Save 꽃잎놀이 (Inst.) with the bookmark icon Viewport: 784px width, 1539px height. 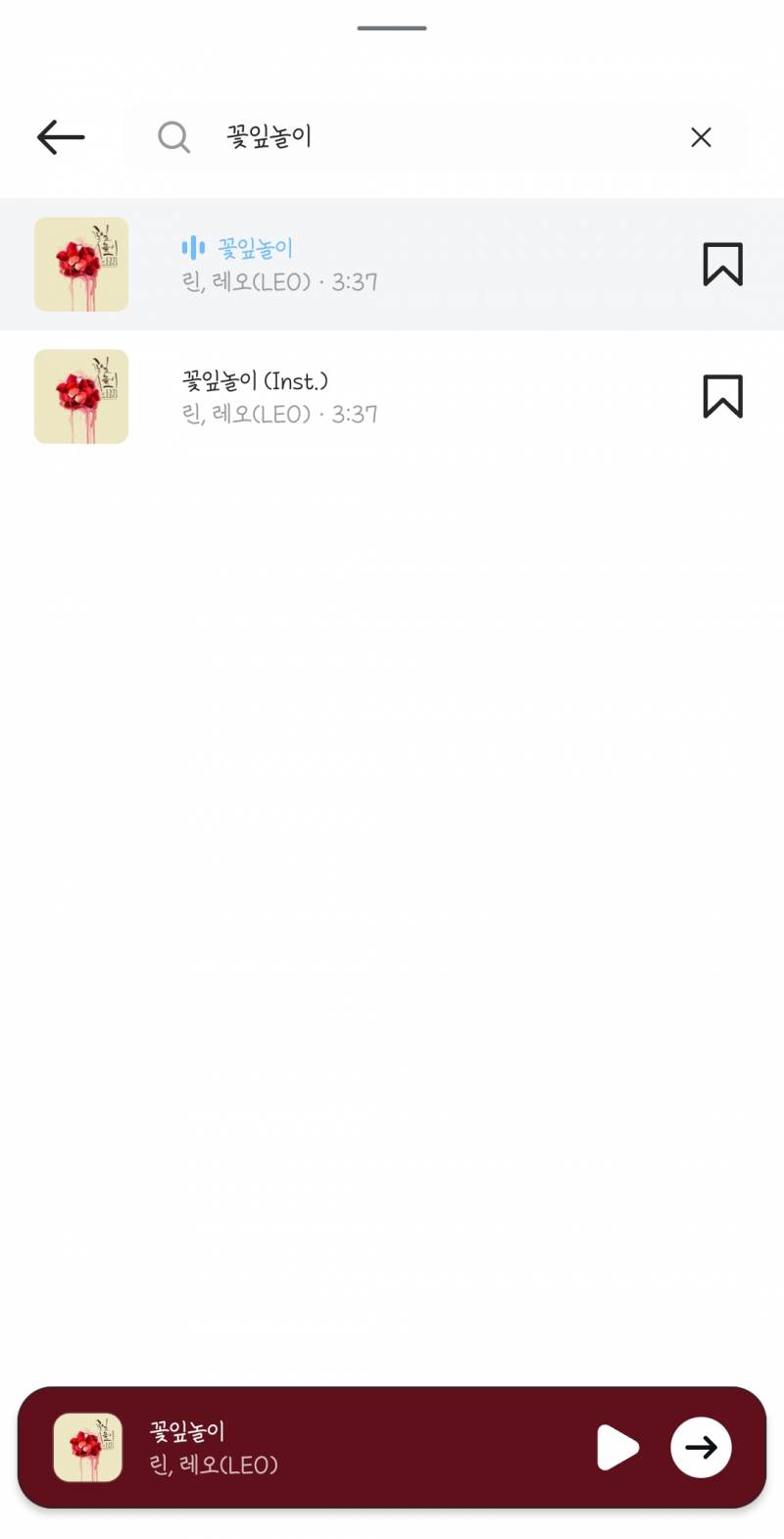(x=722, y=397)
